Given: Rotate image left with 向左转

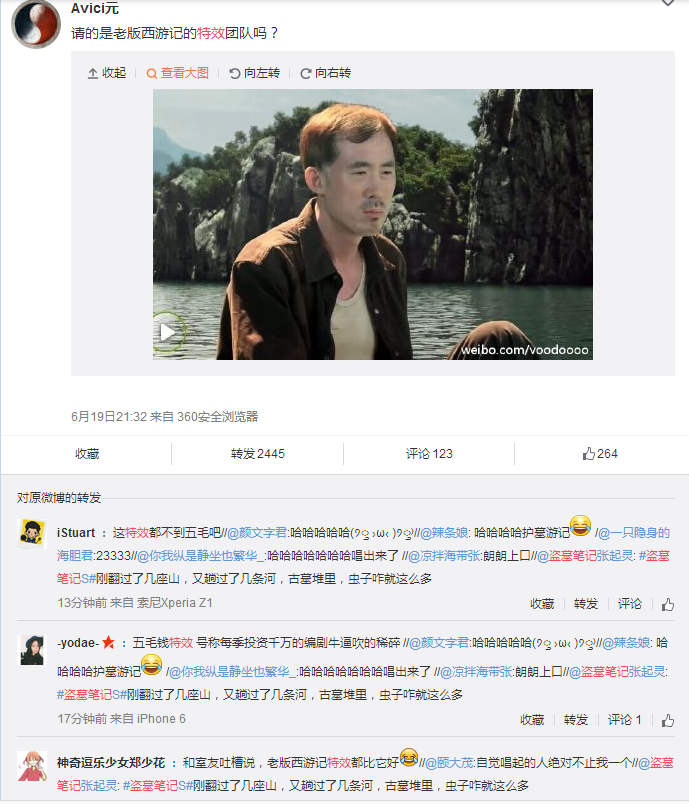Looking at the screenshot, I should point(255,73).
